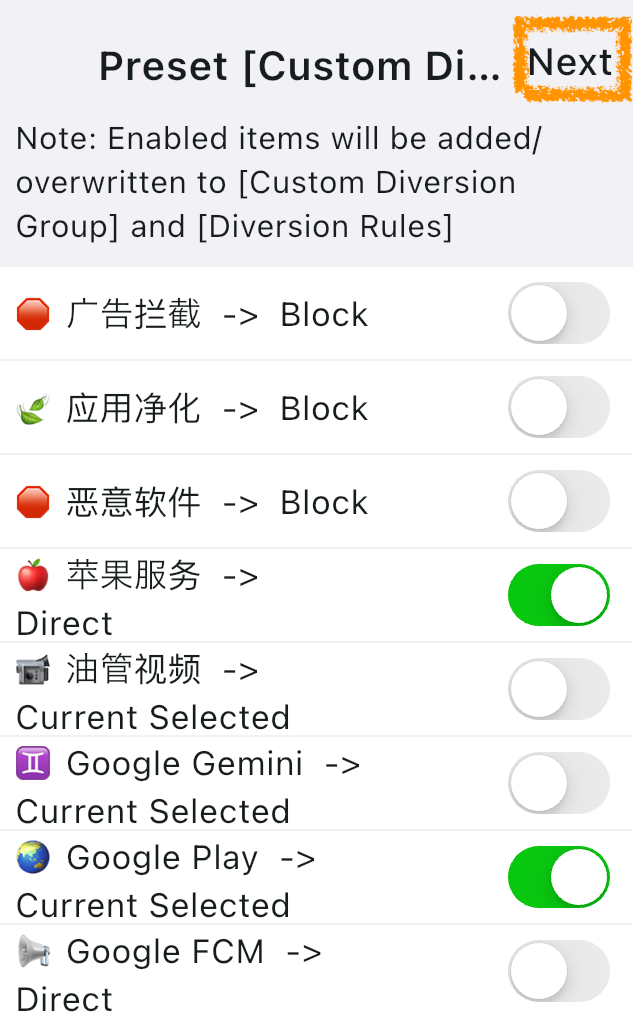Disable the 苹果服务 Direct toggle
633x1016 pixels.
pyautogui.click(x=558, y=595)
